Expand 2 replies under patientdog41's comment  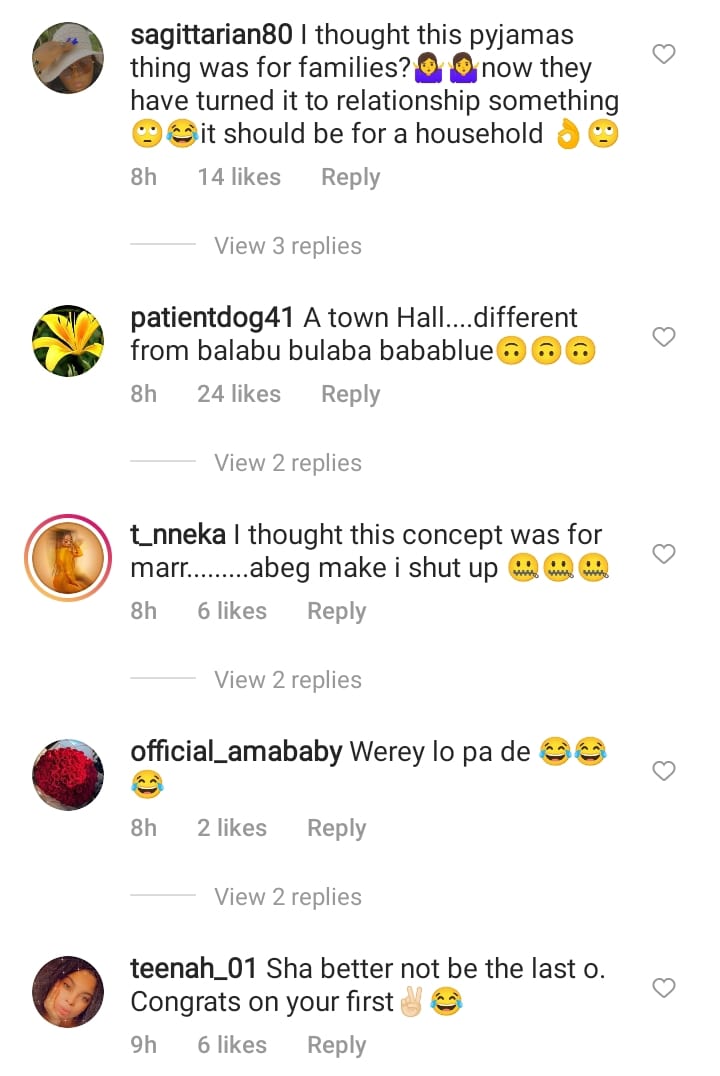tap(287, 463)
